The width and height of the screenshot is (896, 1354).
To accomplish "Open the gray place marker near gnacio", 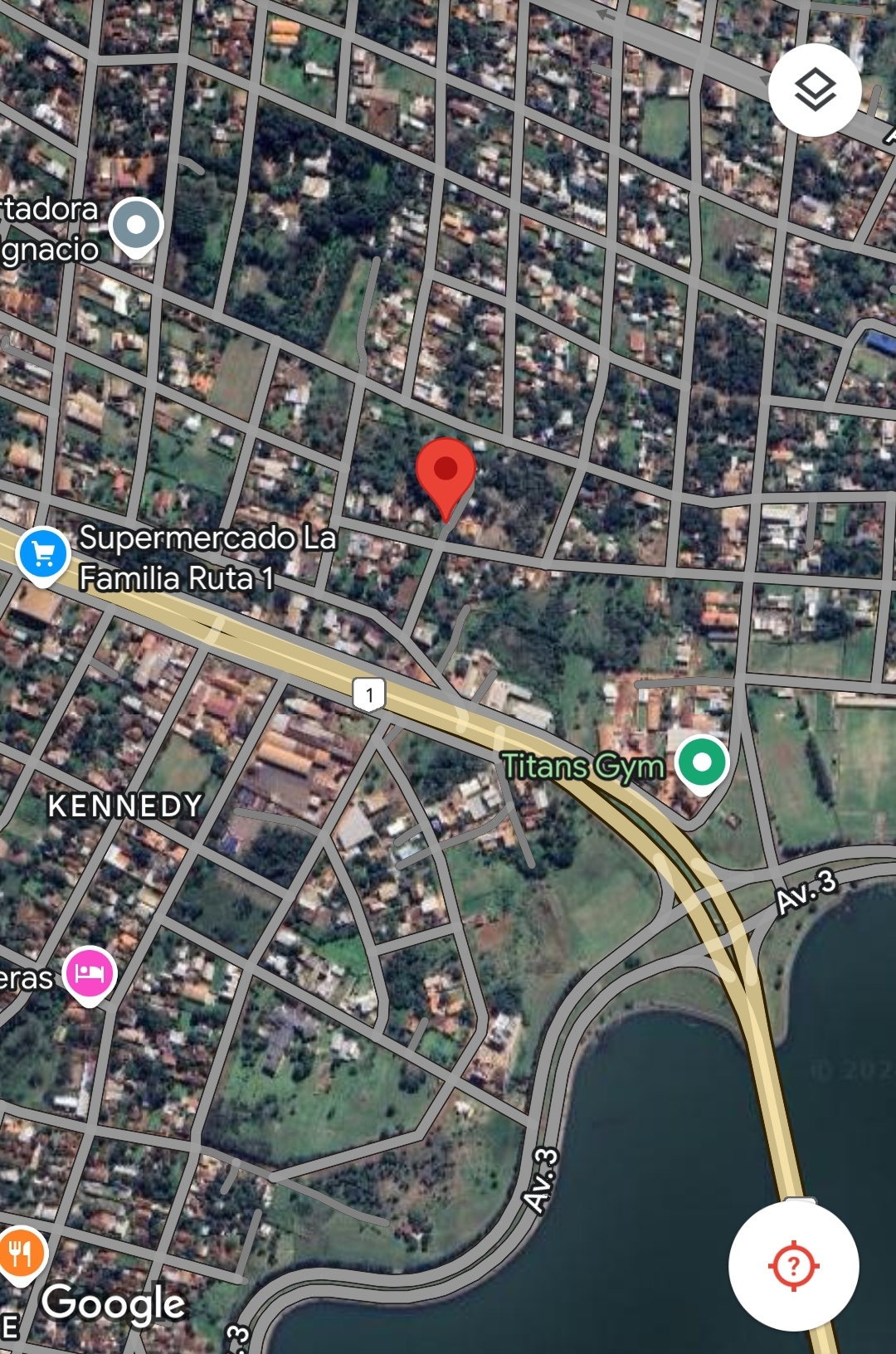I will pyautogui.click(x=137, y=226).
